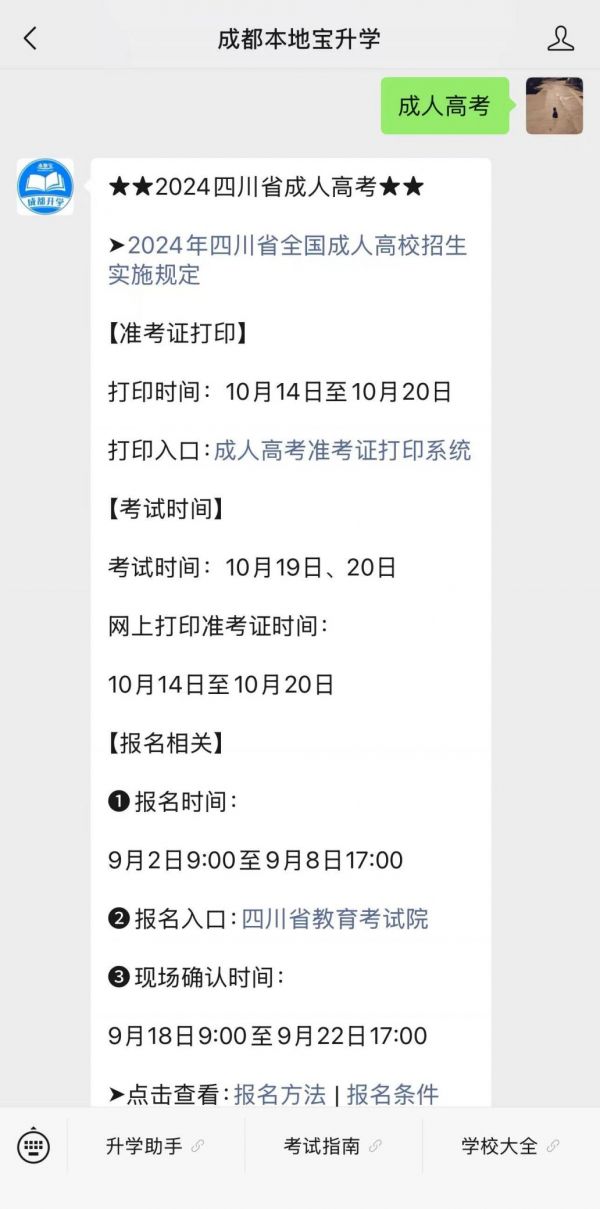Open the 成人高考准考证打印系统 link
Image resolution: width=600 pixels, height=1209 pixels.
(343, 450)
